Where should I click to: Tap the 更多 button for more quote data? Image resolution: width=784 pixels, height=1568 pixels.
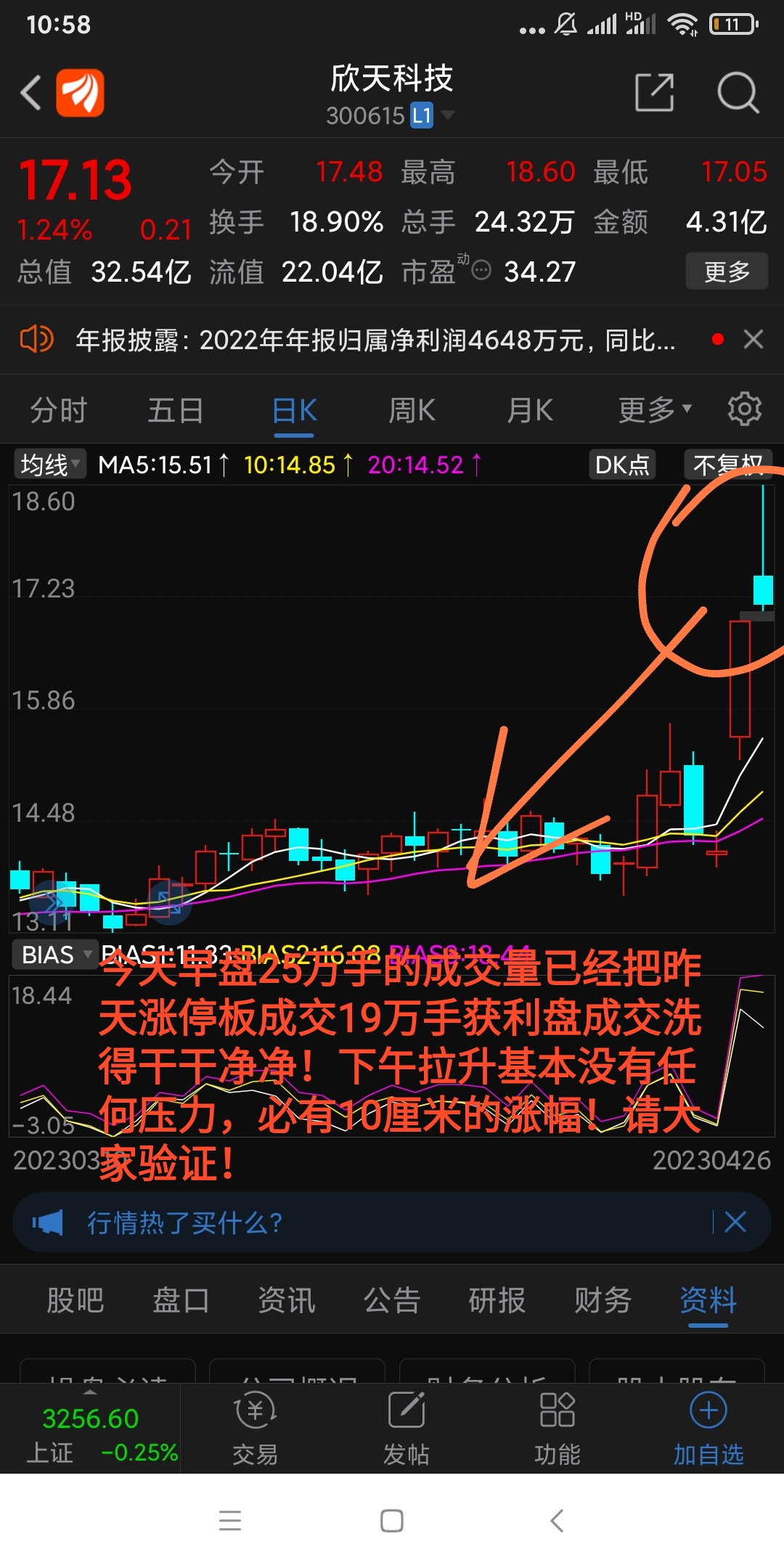727,271
